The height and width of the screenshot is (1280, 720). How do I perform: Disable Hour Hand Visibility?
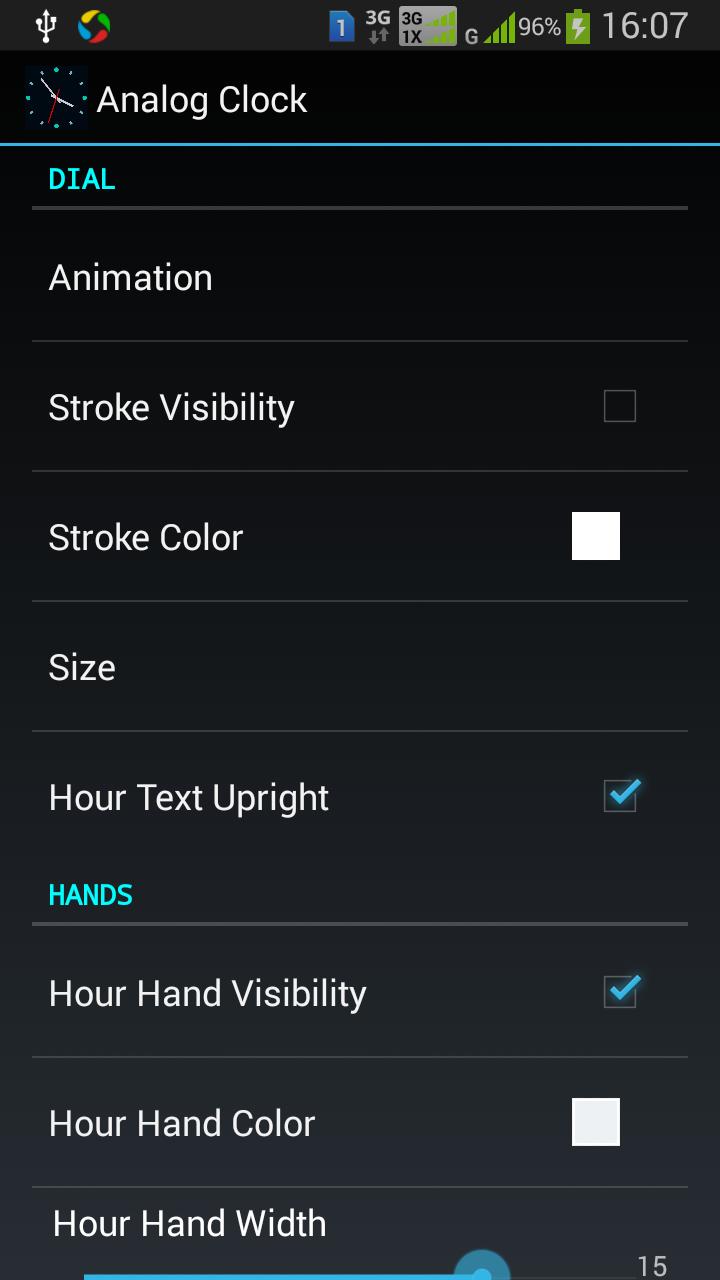click(x=620, y=992)
